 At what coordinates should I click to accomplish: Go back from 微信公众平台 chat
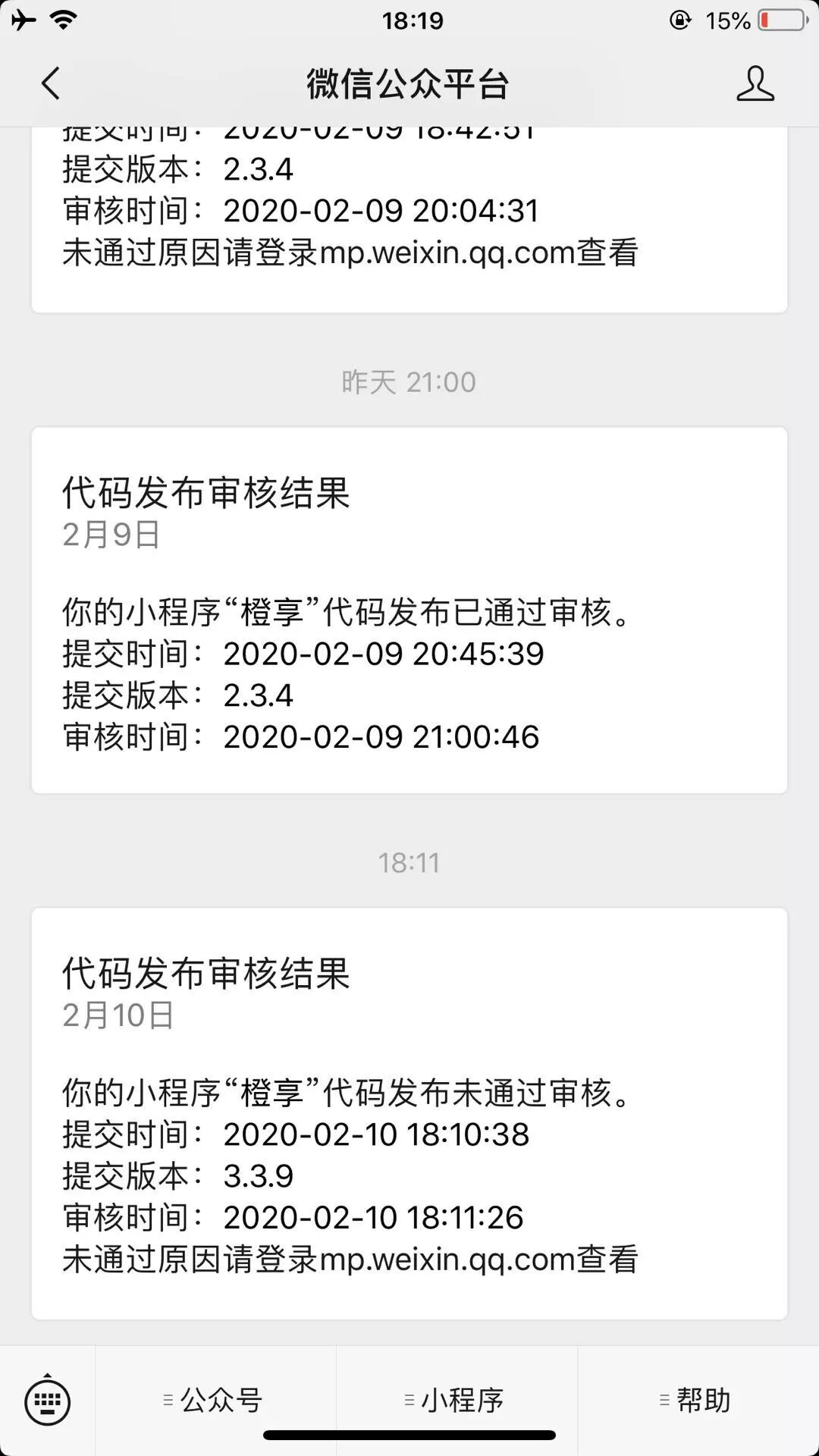(51, 83)
